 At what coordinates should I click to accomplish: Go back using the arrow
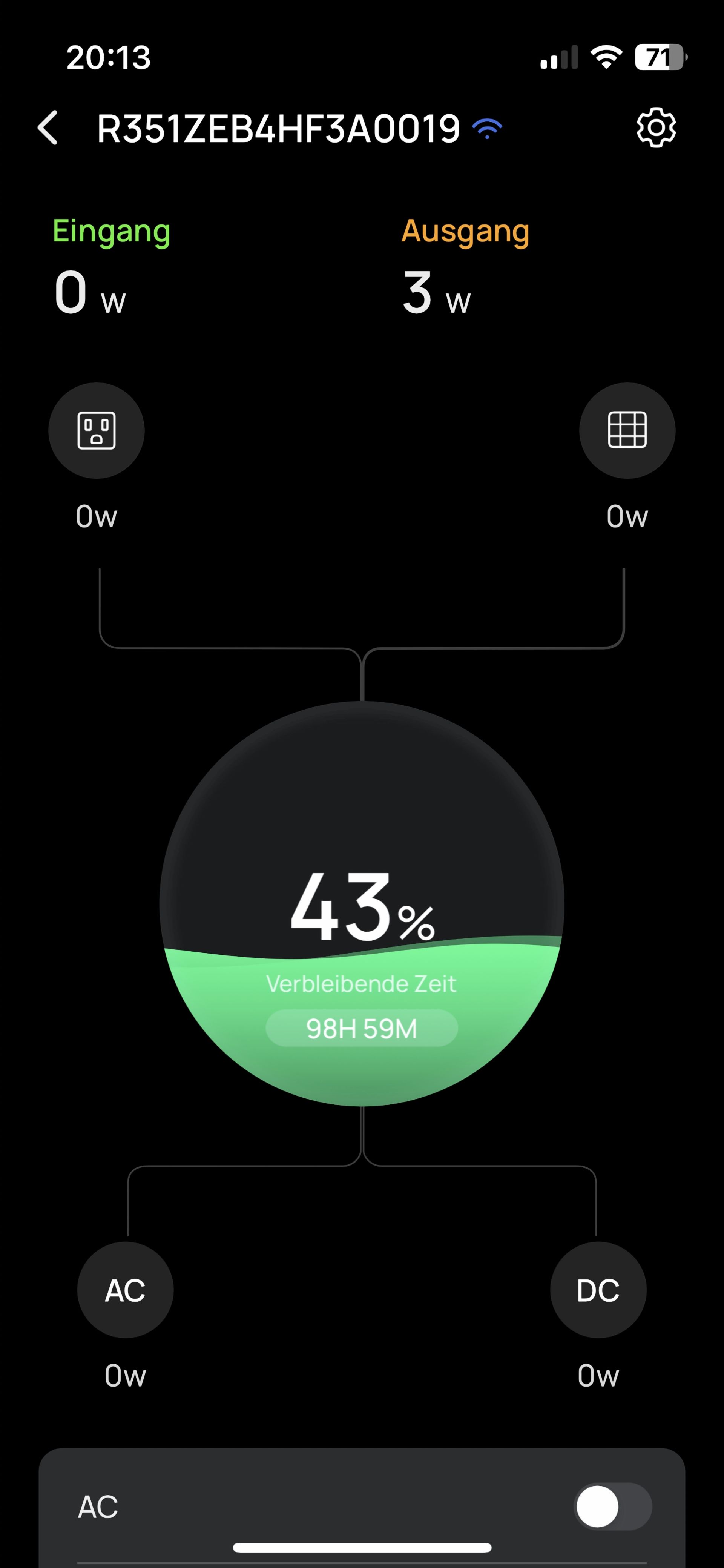(x=48, y=128)
